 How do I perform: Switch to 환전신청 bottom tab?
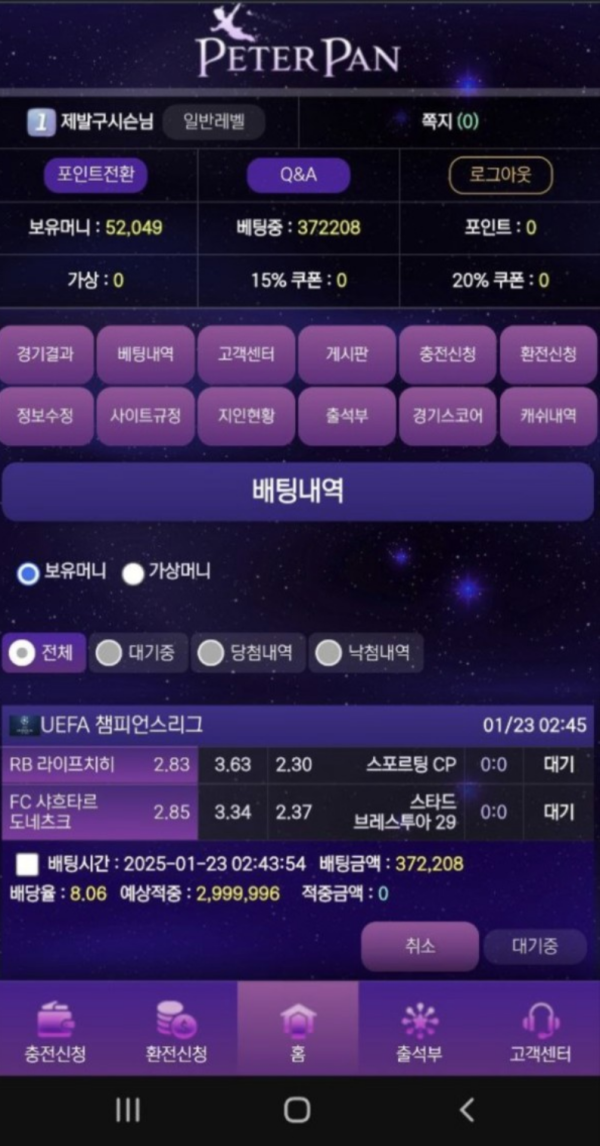point(177,1030)
